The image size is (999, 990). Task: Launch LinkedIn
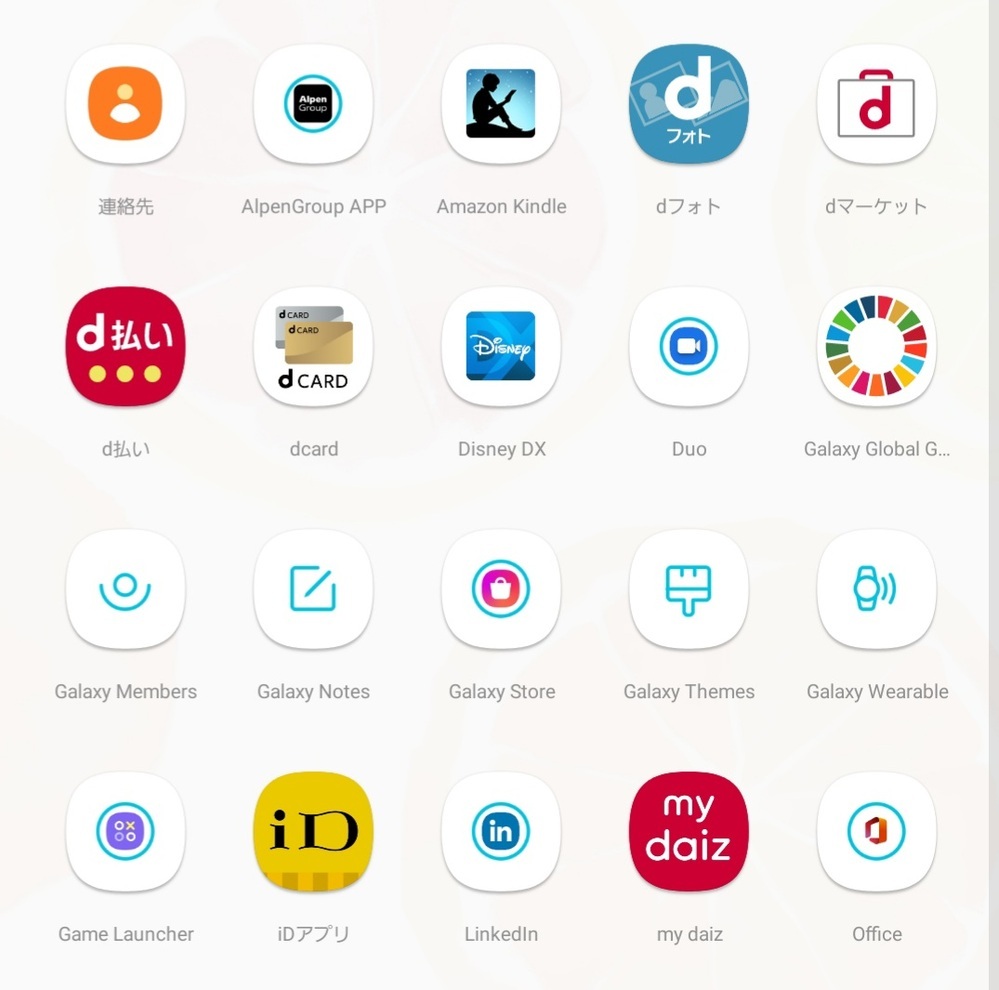pyautogui.click(x=501, y=832)
